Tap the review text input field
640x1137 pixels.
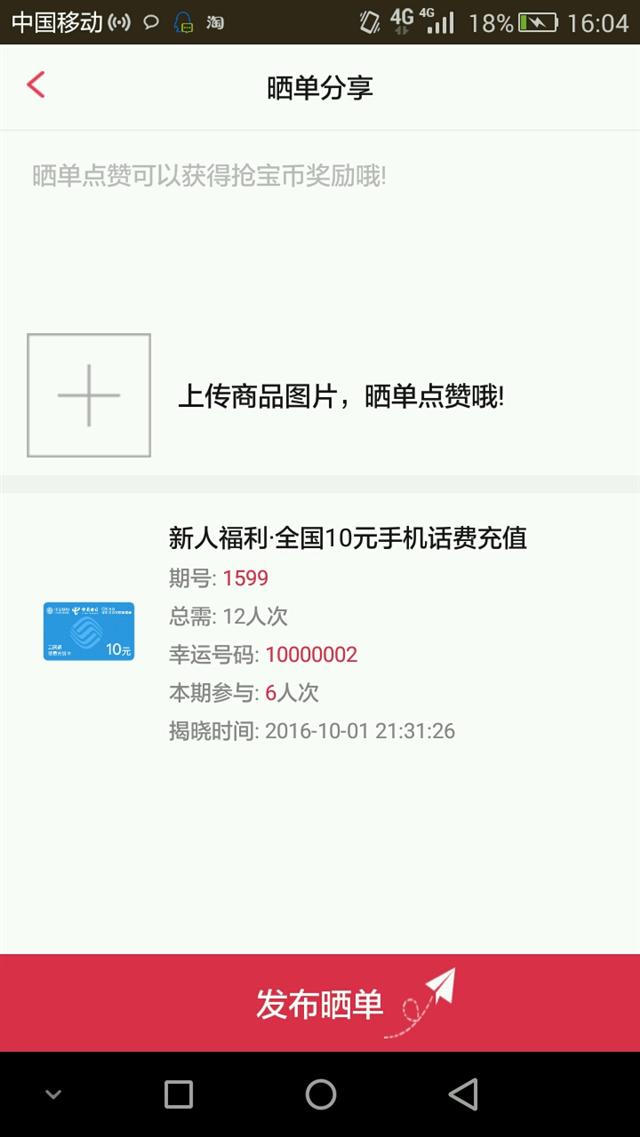point(320,225)
